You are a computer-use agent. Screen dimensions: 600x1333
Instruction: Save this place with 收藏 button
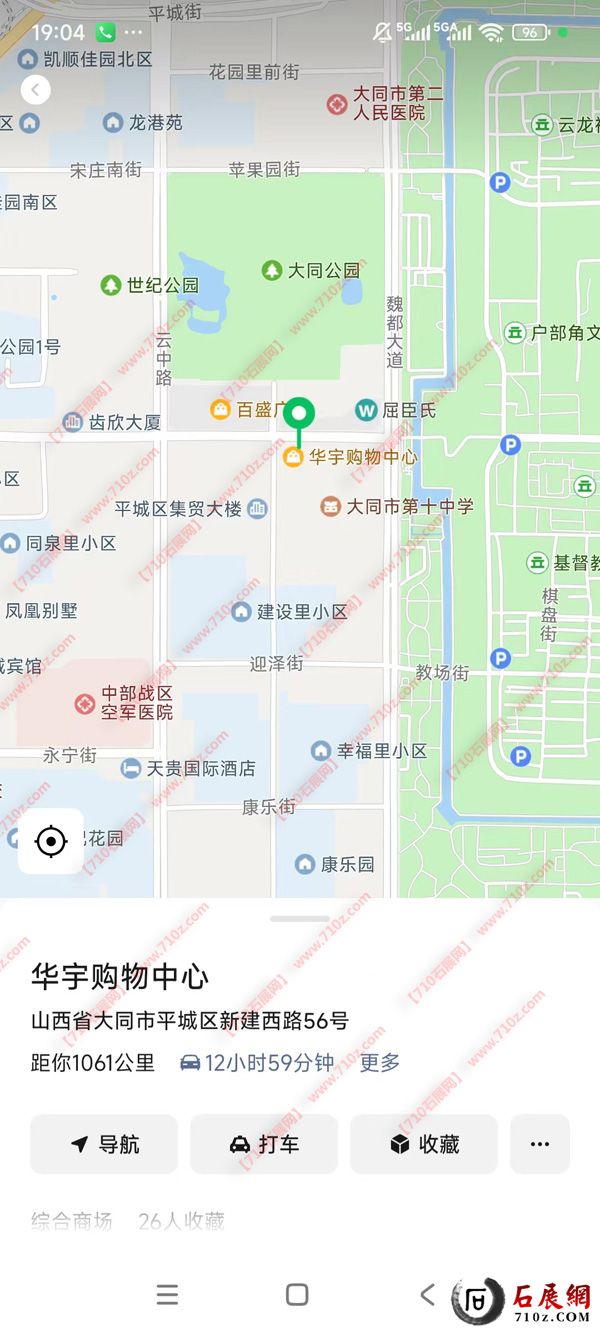click(424, 1144)
